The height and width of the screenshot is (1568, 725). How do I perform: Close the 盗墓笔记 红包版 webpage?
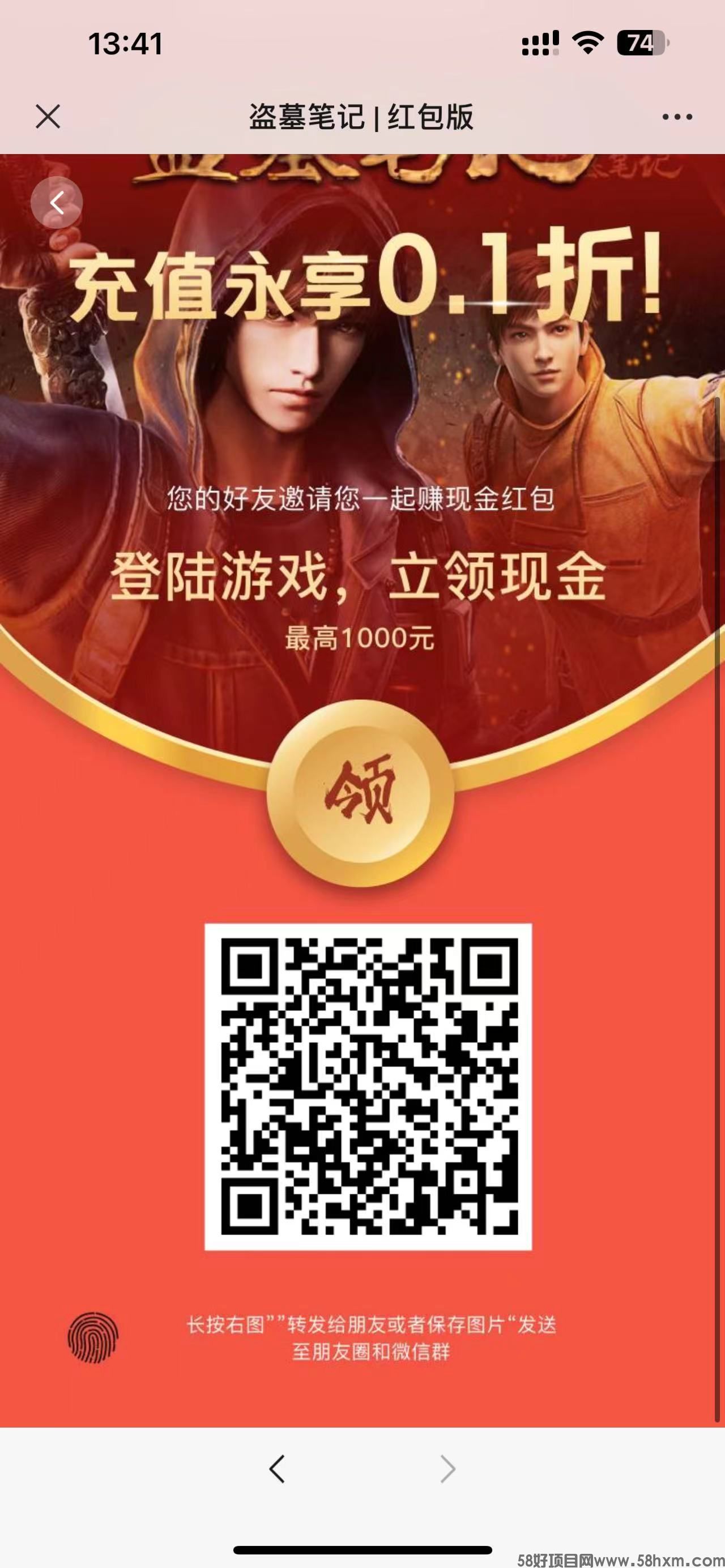tap(48, 116)
